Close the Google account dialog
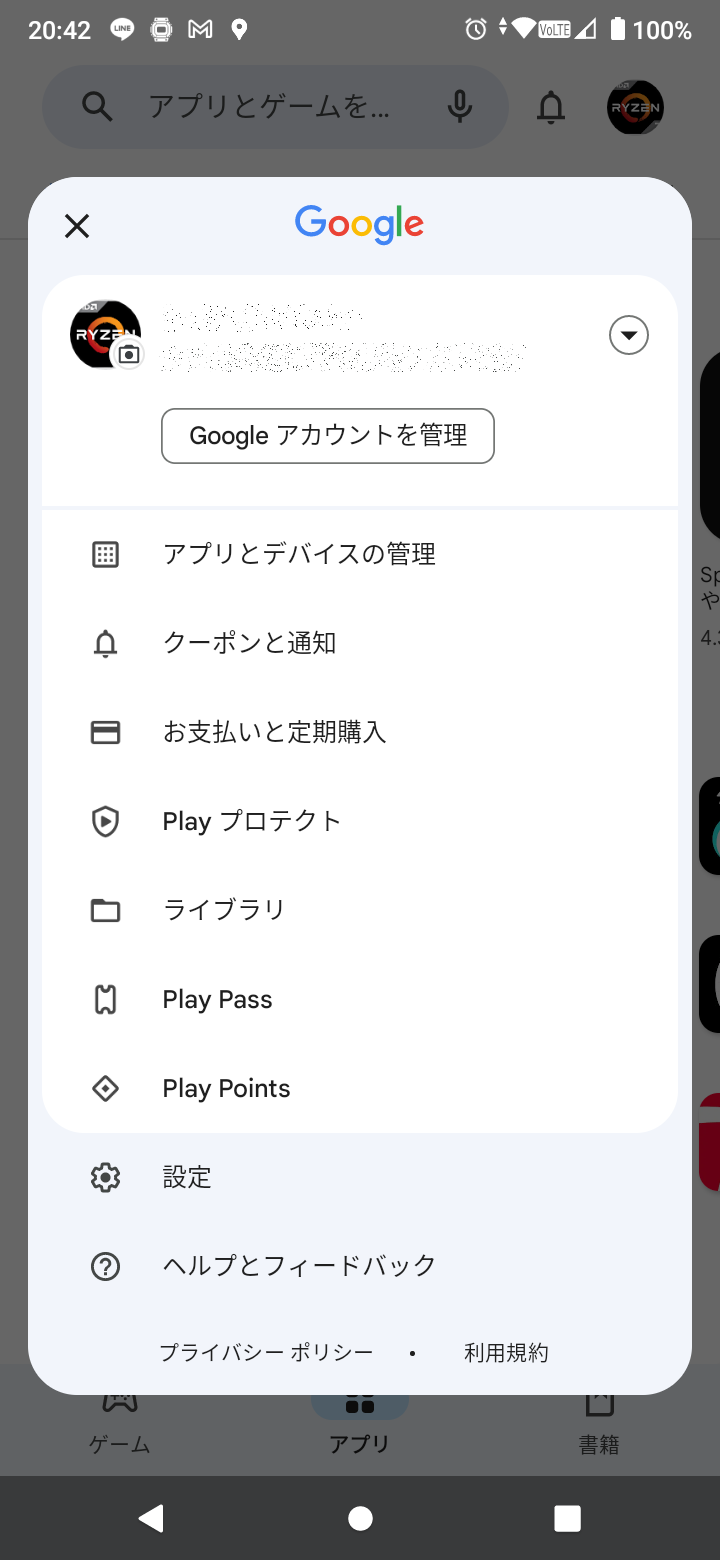 click(x=77, y=226)
